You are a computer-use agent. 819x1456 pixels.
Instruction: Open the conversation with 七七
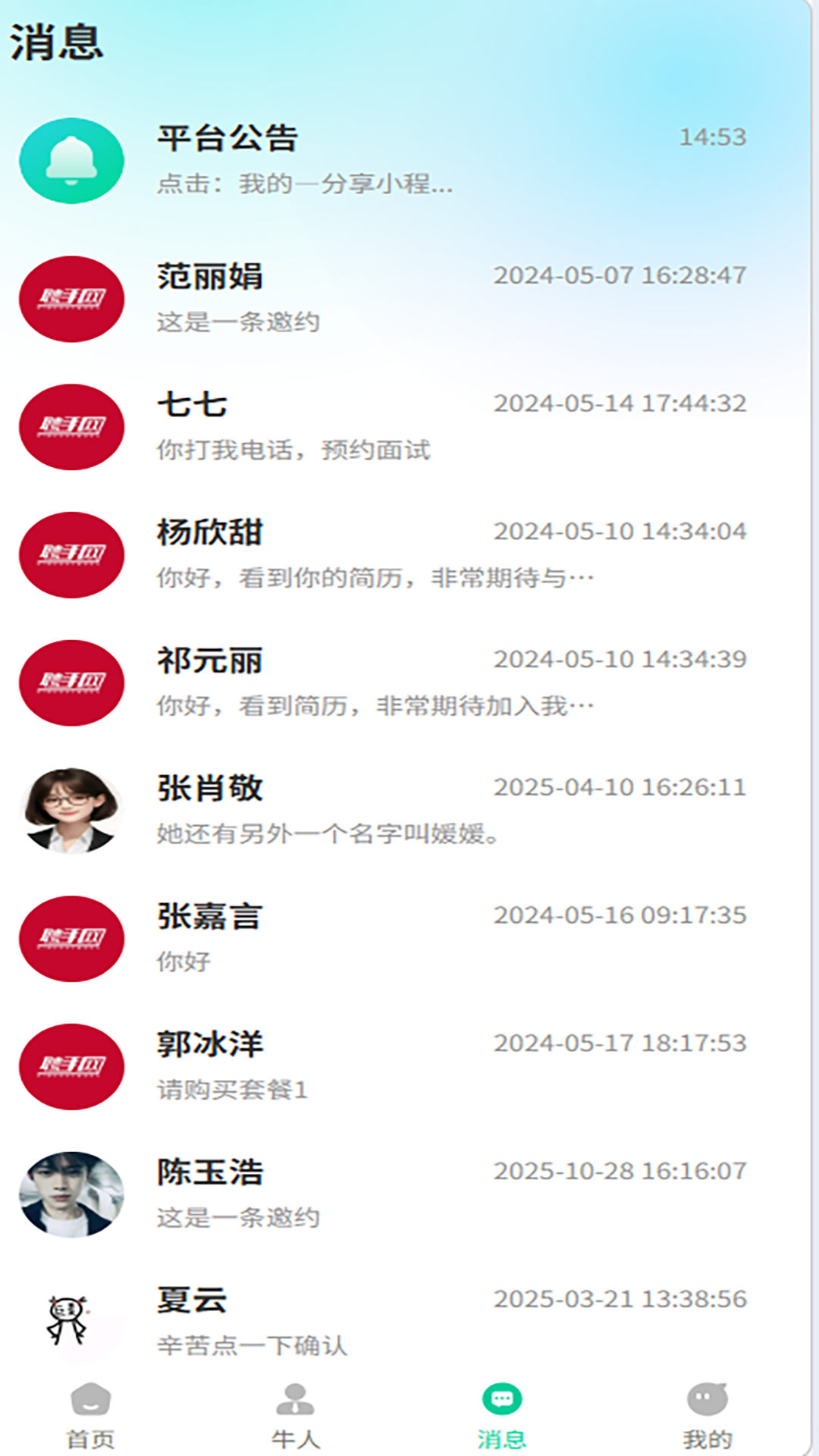click(x=379, y=427)
